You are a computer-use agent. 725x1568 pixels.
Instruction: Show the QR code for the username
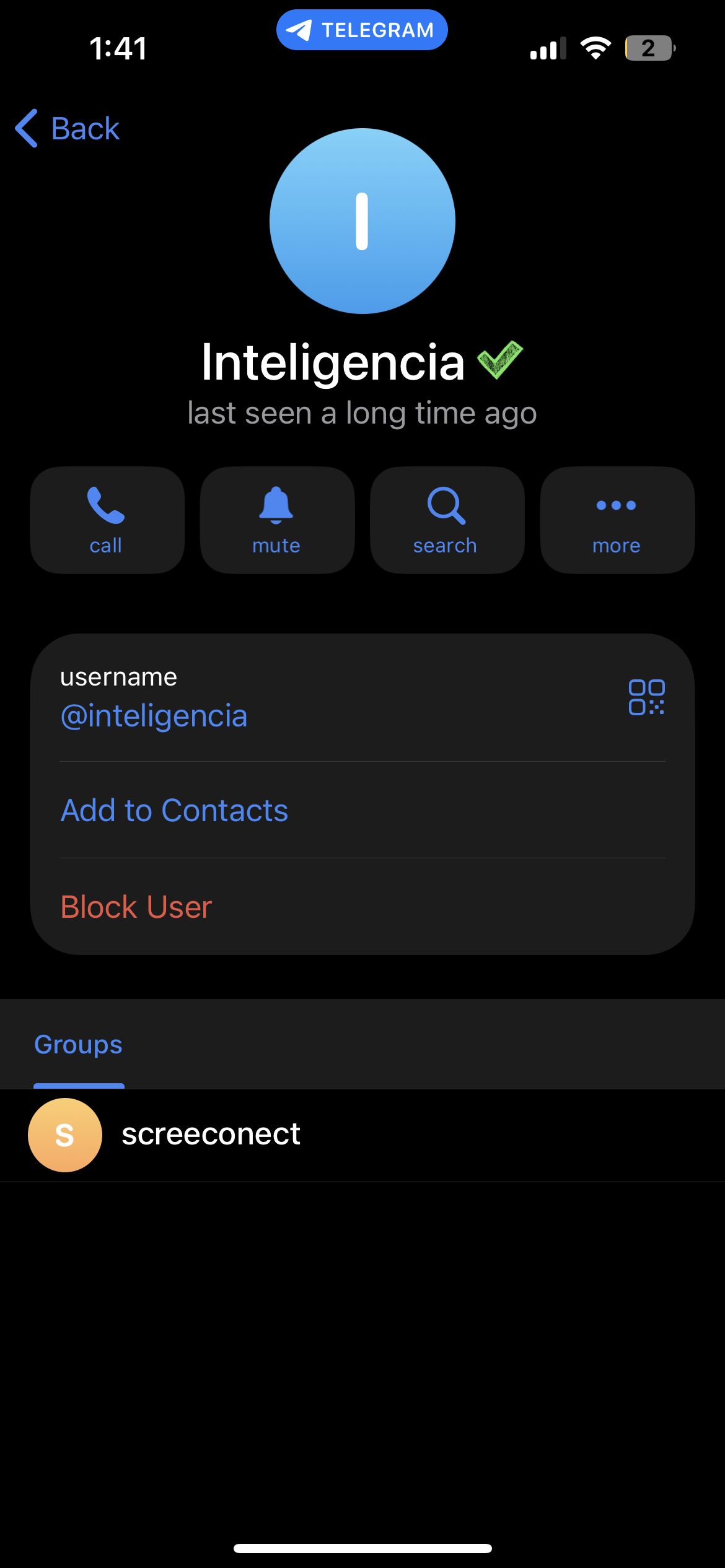(x=646, y=697)
